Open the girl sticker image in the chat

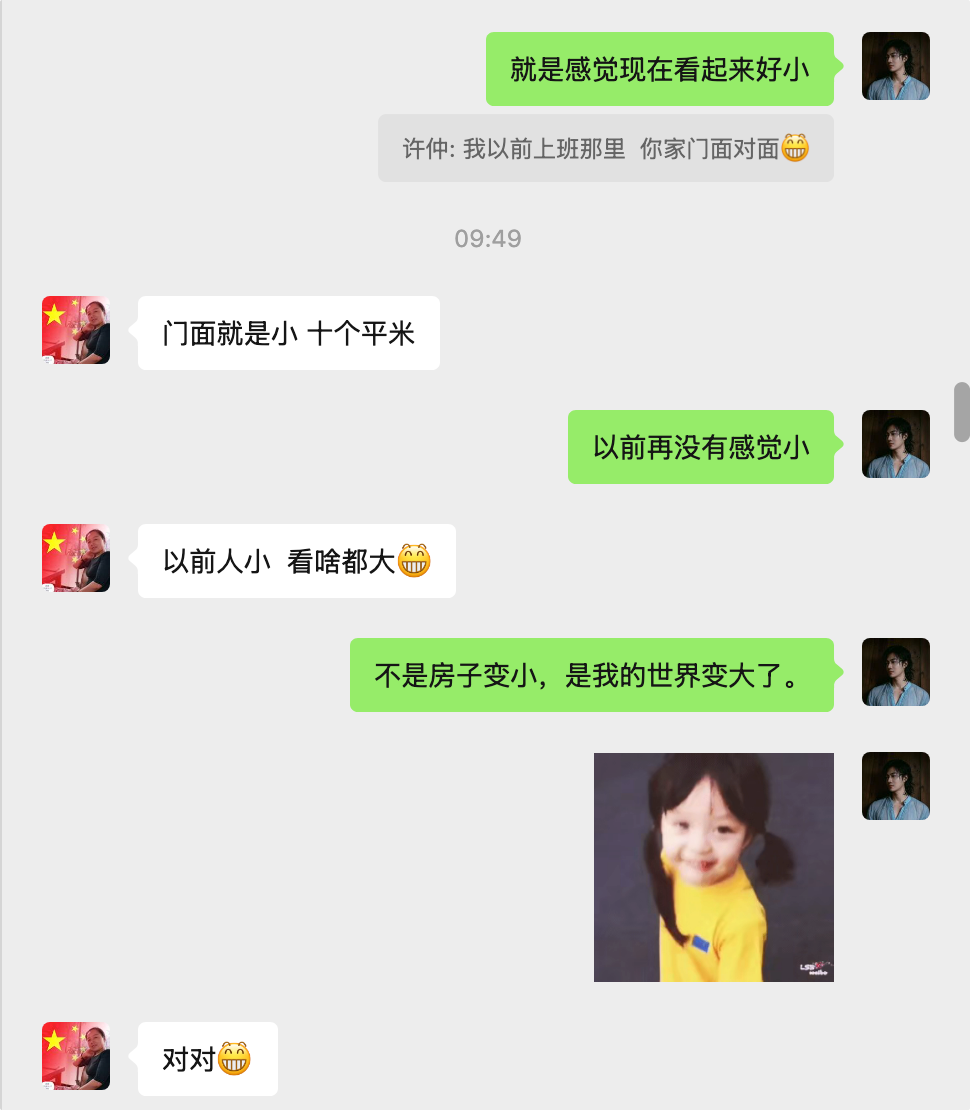click(x=713, y=867)
